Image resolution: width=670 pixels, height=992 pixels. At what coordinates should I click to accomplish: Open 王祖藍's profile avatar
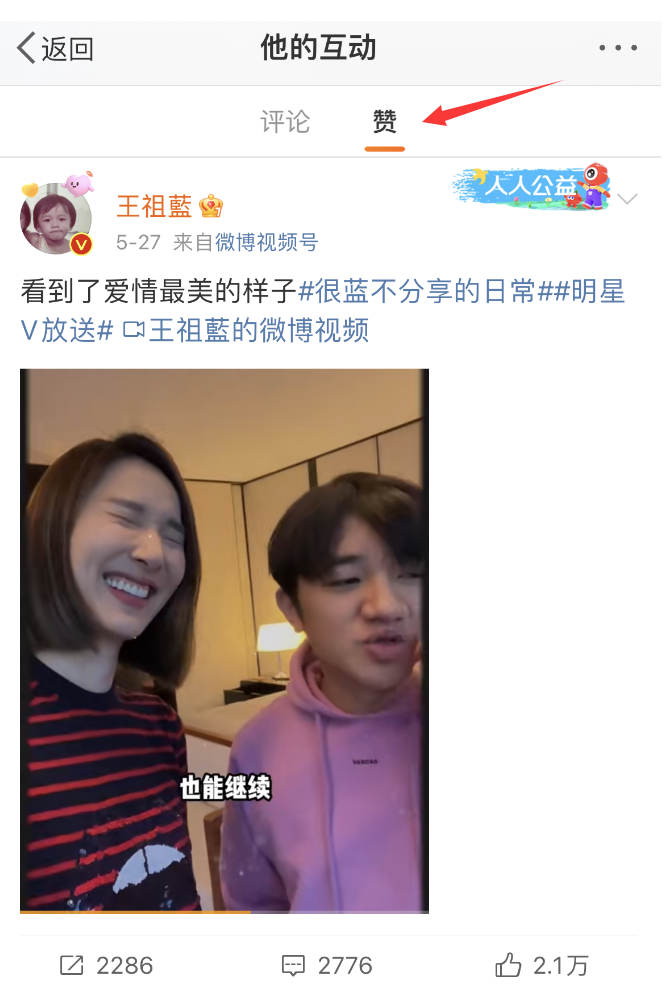pyautogui.click(x=57, y=218)
